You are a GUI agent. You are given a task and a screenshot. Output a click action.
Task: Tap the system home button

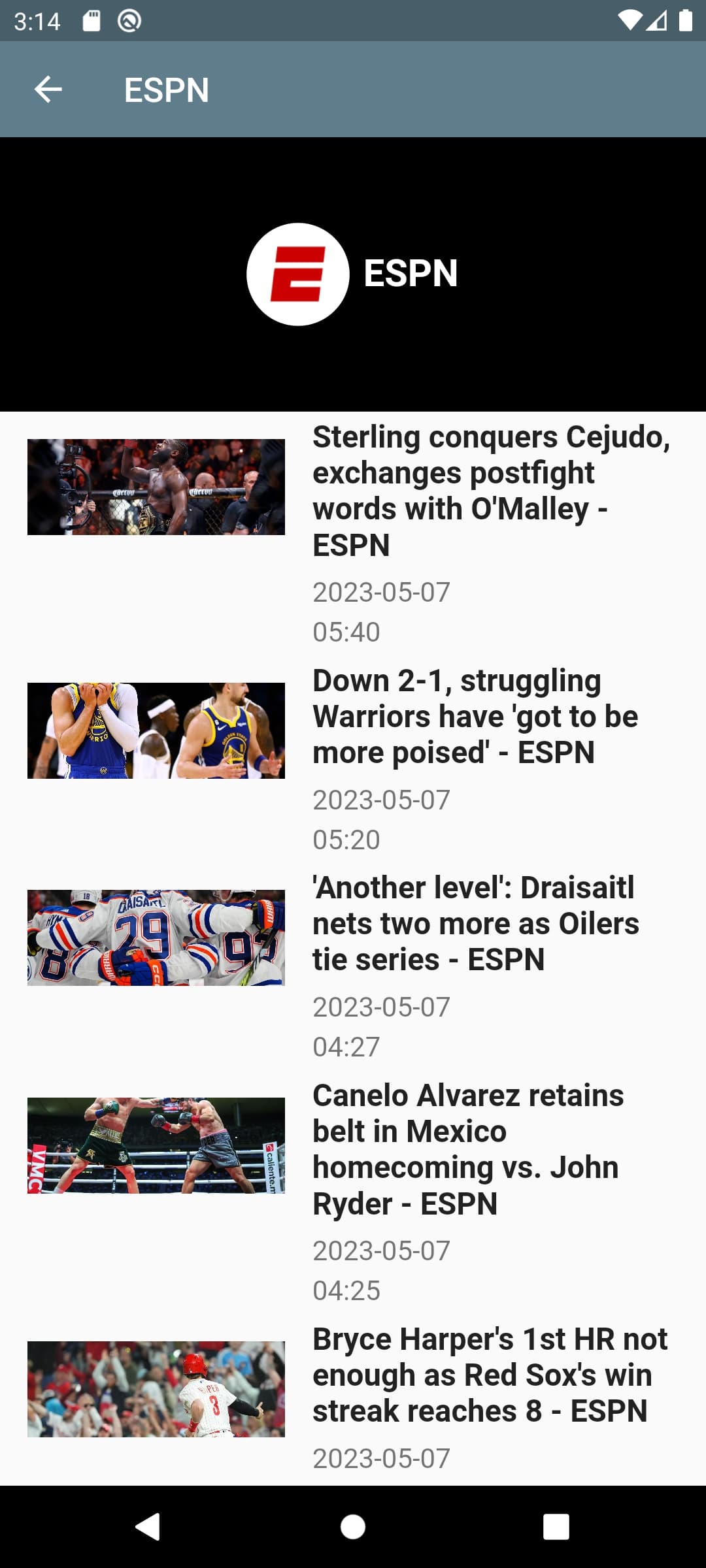click(x=353, y=1527)
